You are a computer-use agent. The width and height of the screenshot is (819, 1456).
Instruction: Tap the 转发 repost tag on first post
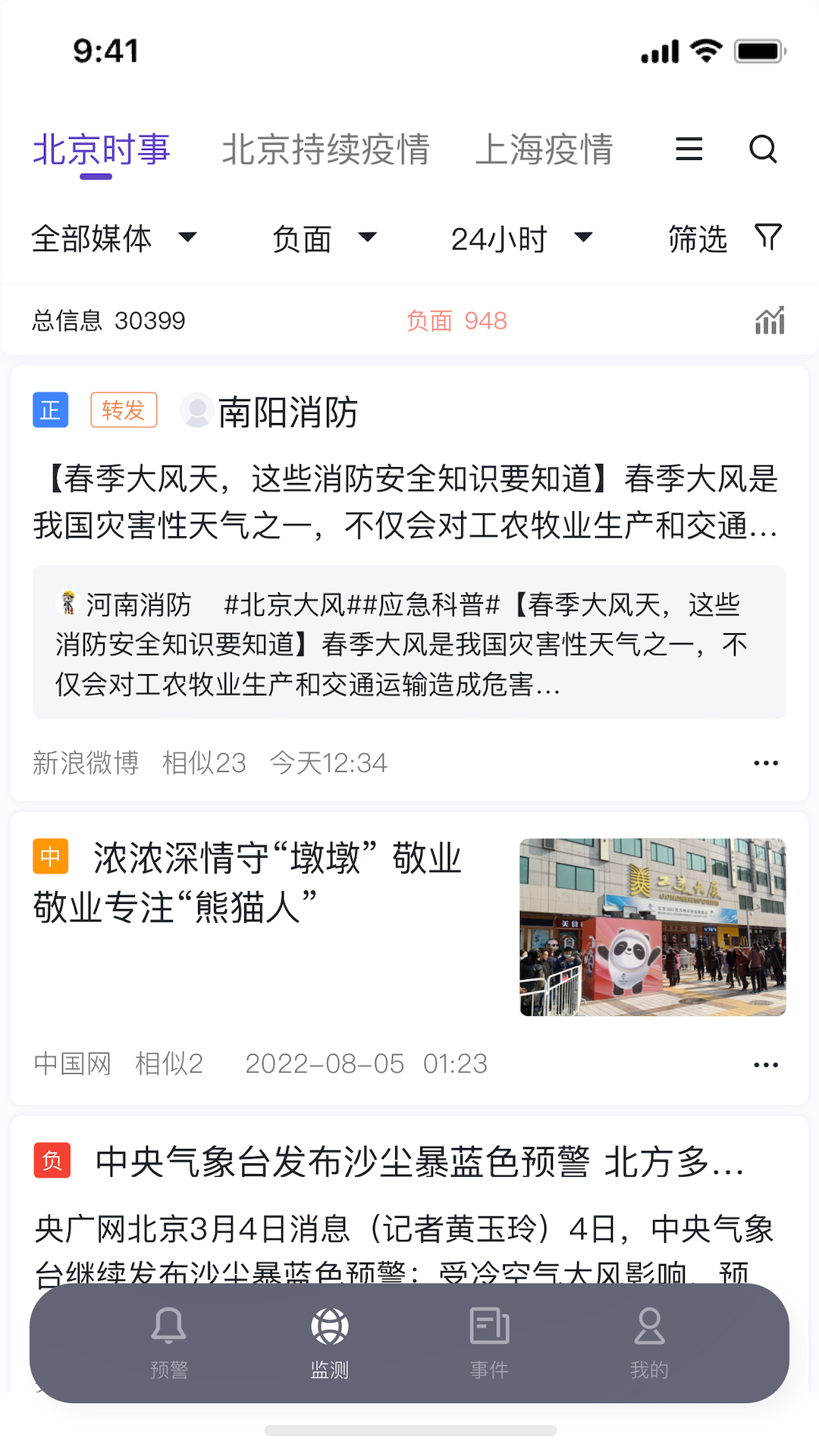(x=124, y=409)
